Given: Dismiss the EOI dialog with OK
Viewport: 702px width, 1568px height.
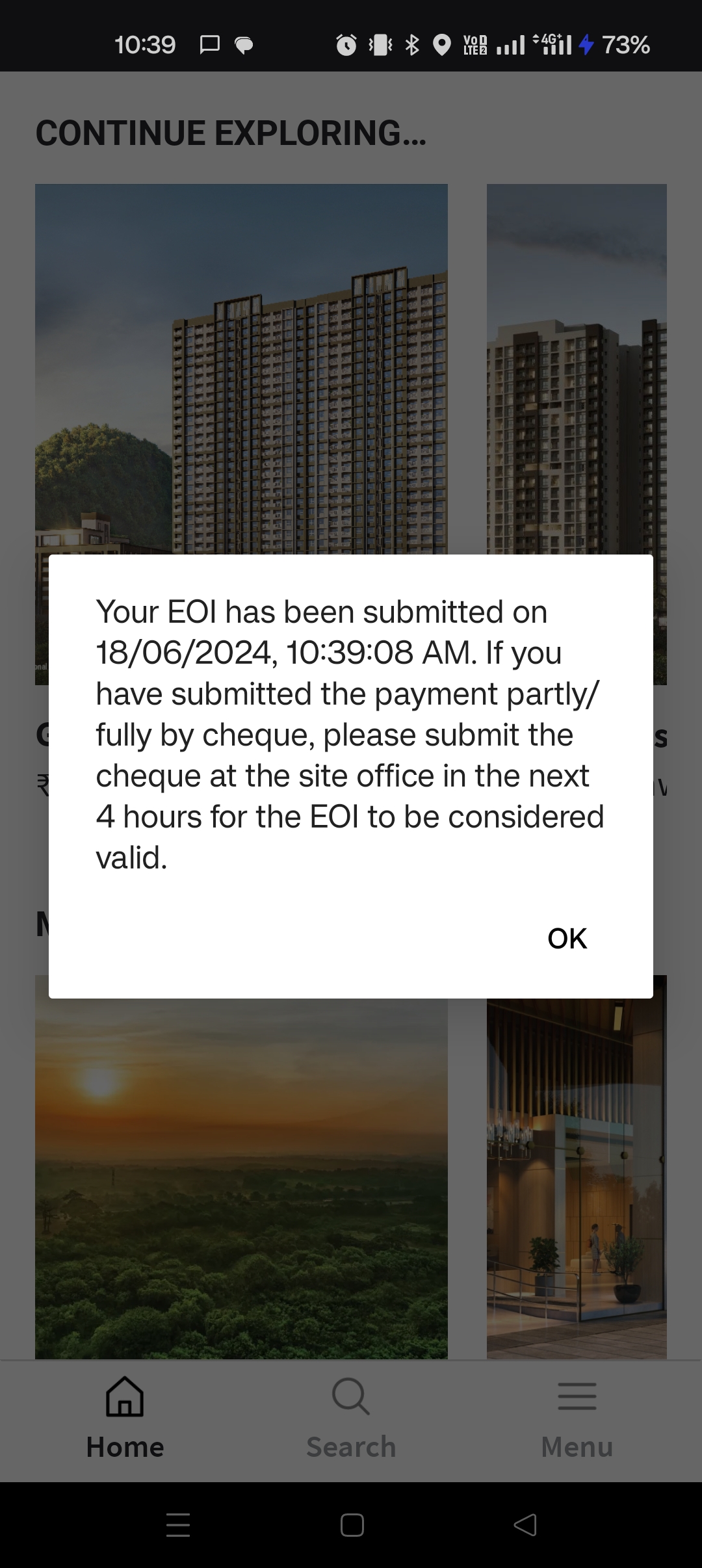Looking at the screenshot, I should coord(567,938).
